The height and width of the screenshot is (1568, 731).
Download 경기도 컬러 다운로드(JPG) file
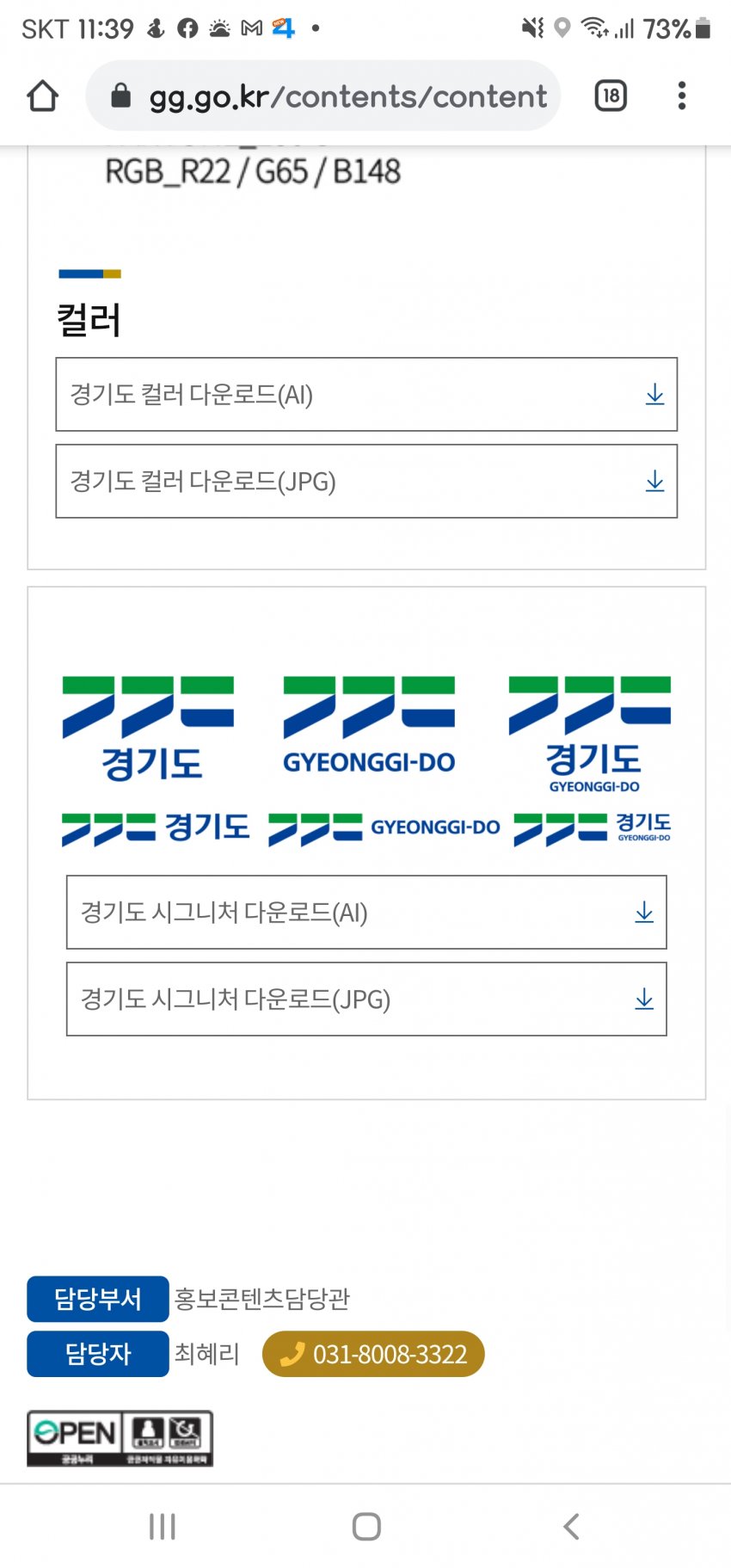[x=366, y=482]
